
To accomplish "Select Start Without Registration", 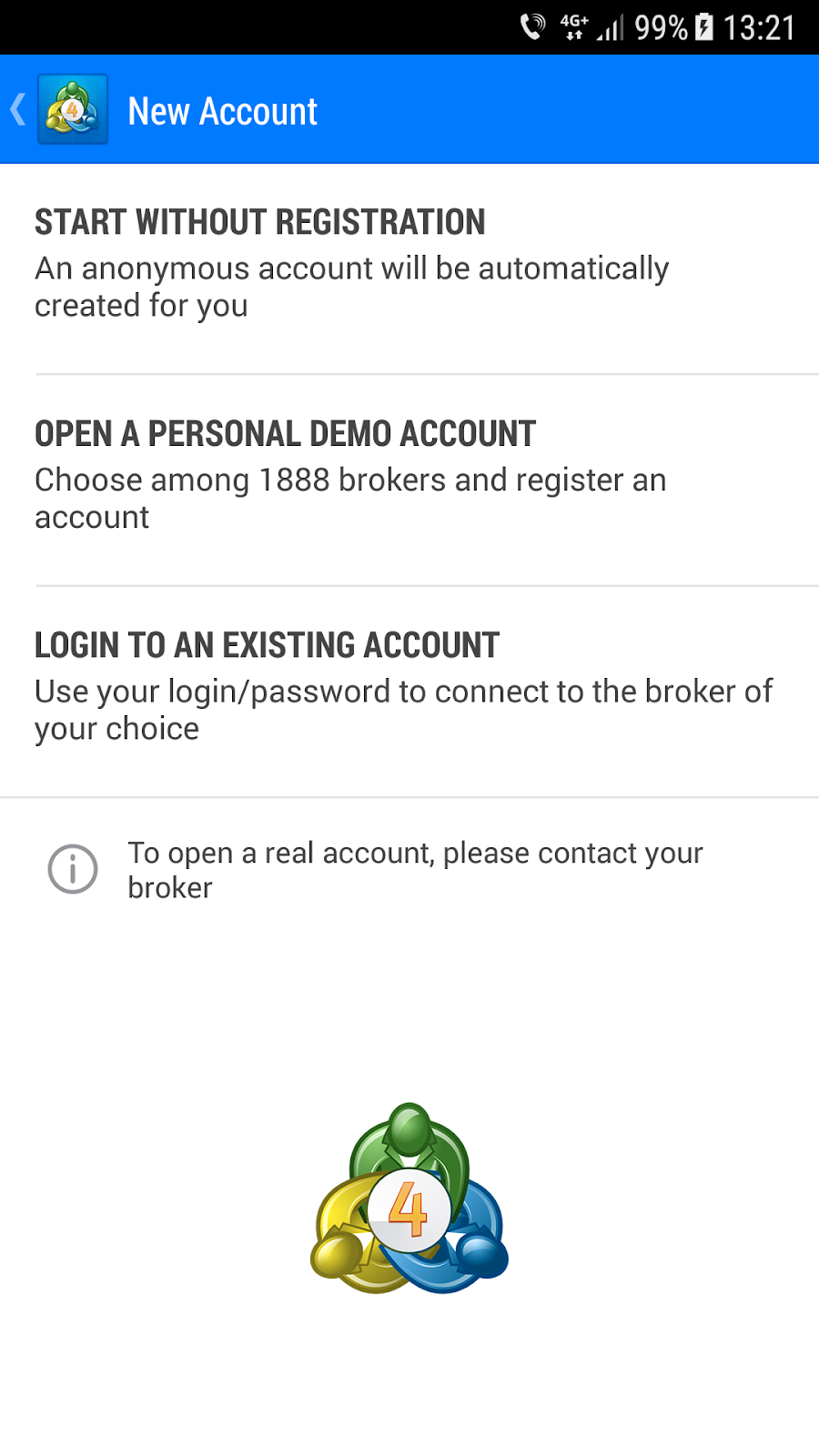I will tap(409, 269).
